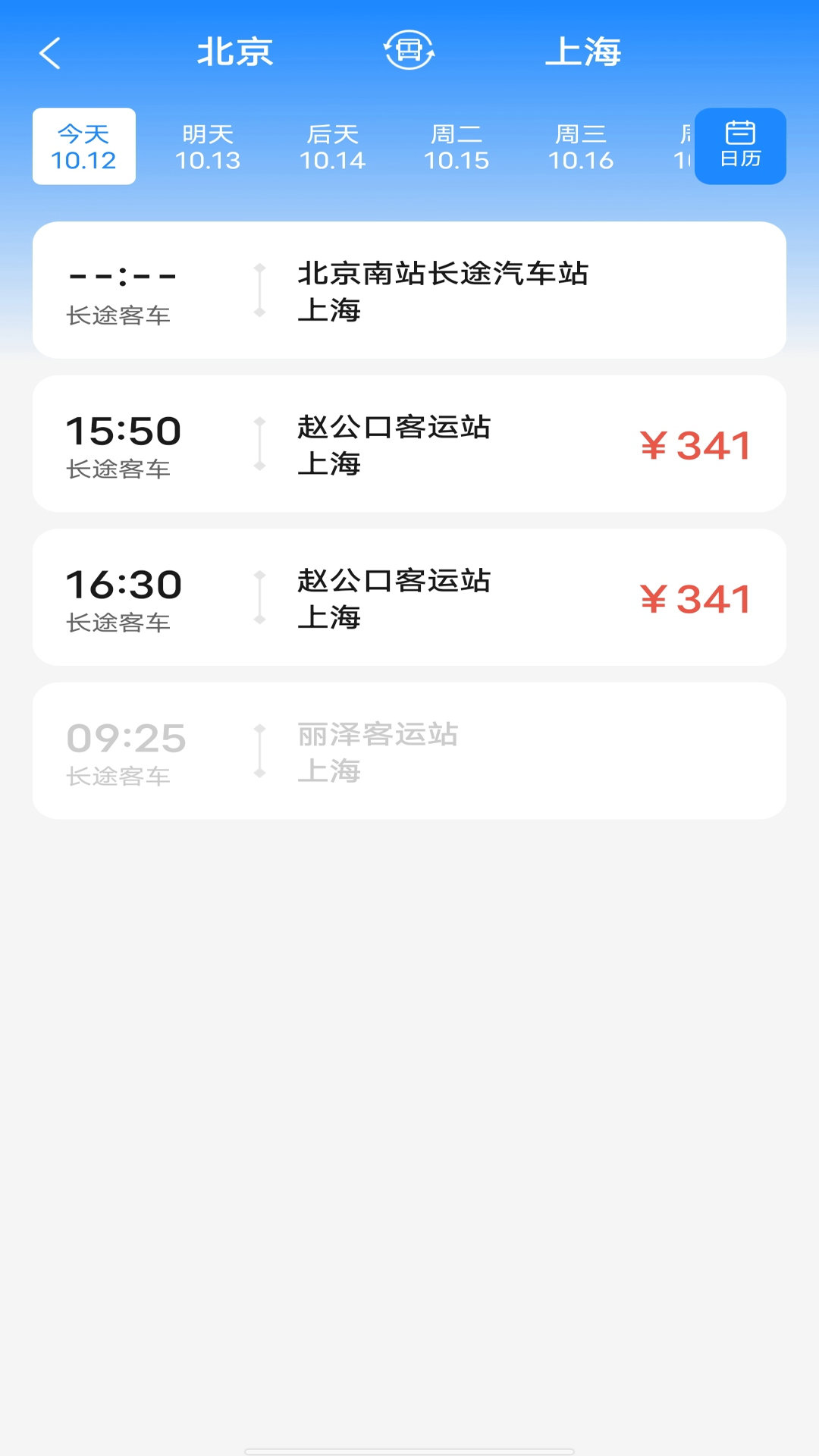
Task: Switch to 后天 10.14 date
Action: point(332,146)
